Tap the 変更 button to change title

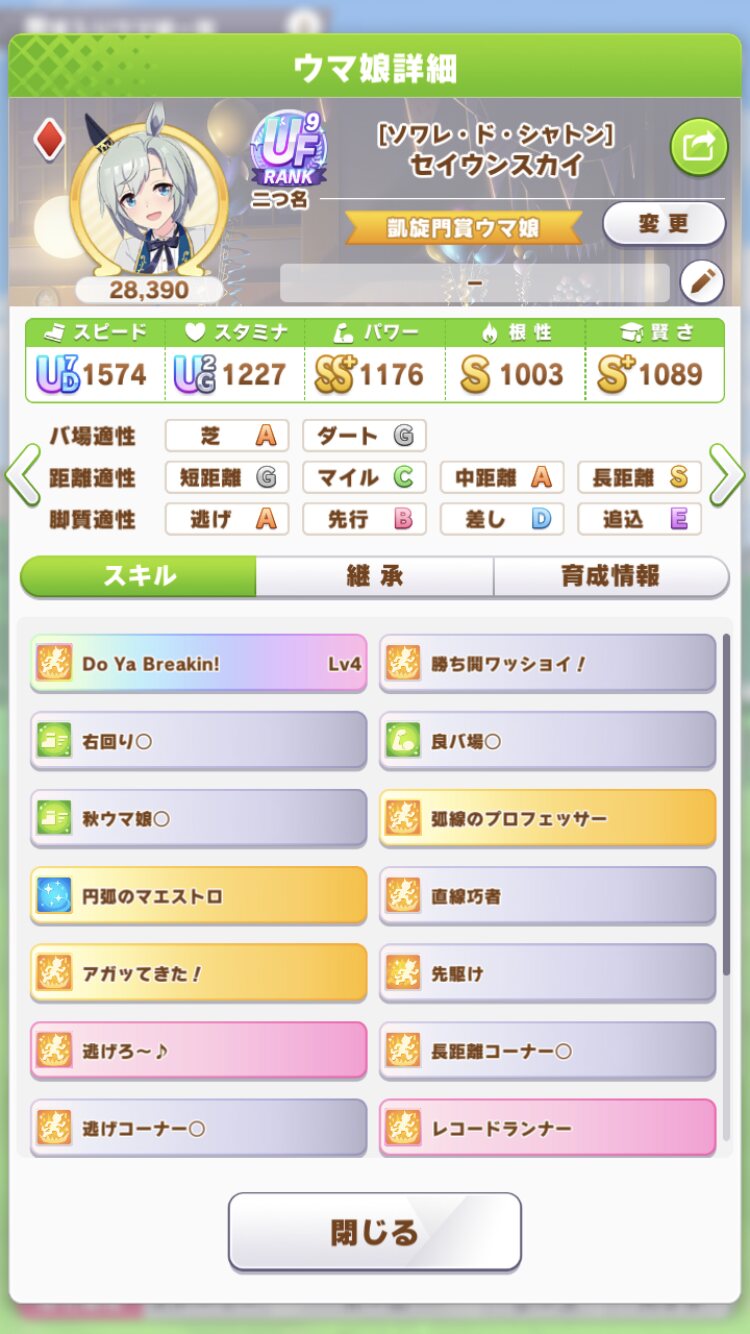coord(663,224)
